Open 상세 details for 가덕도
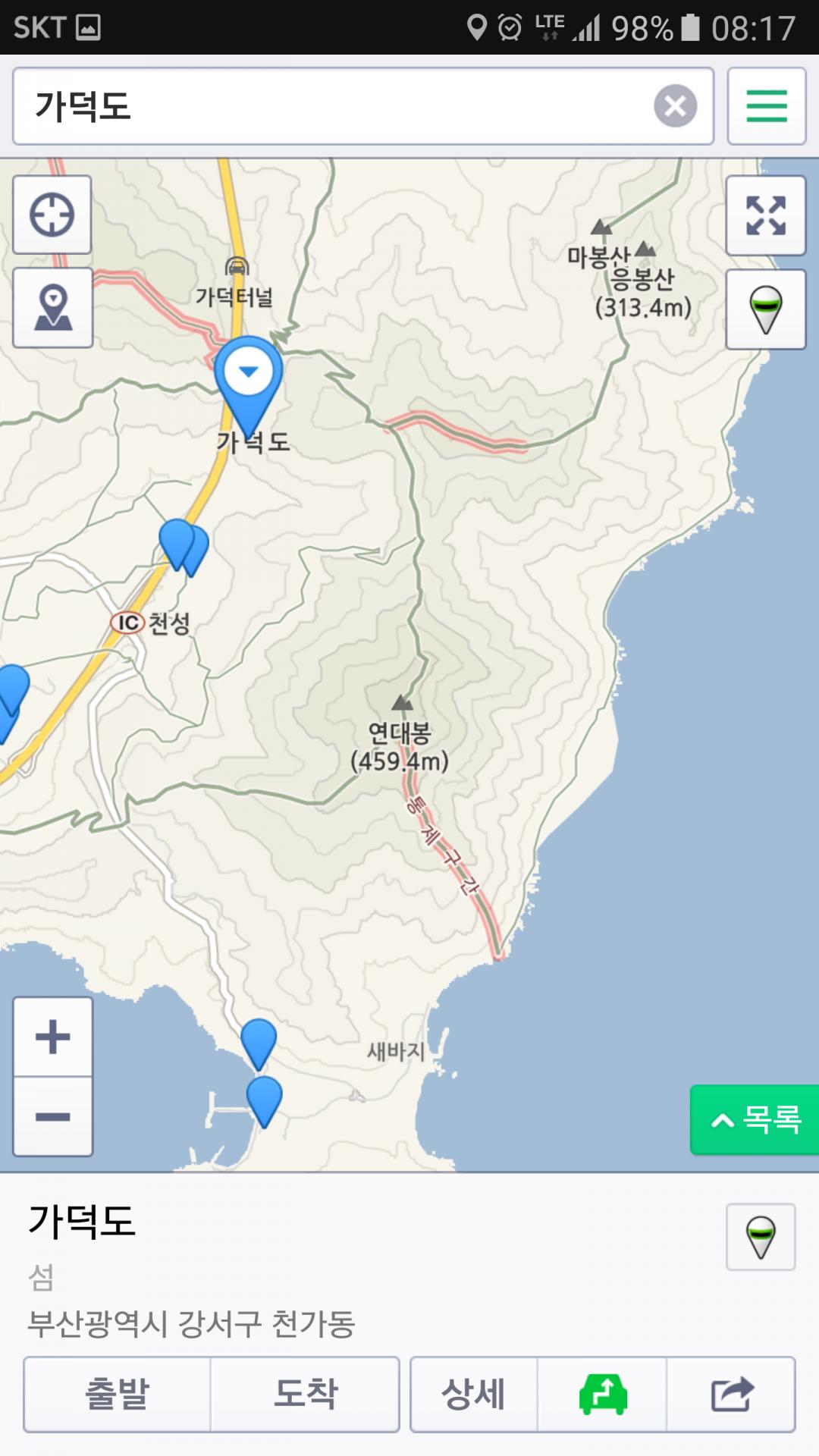The image size is (819, 1456). (473, 1394)
